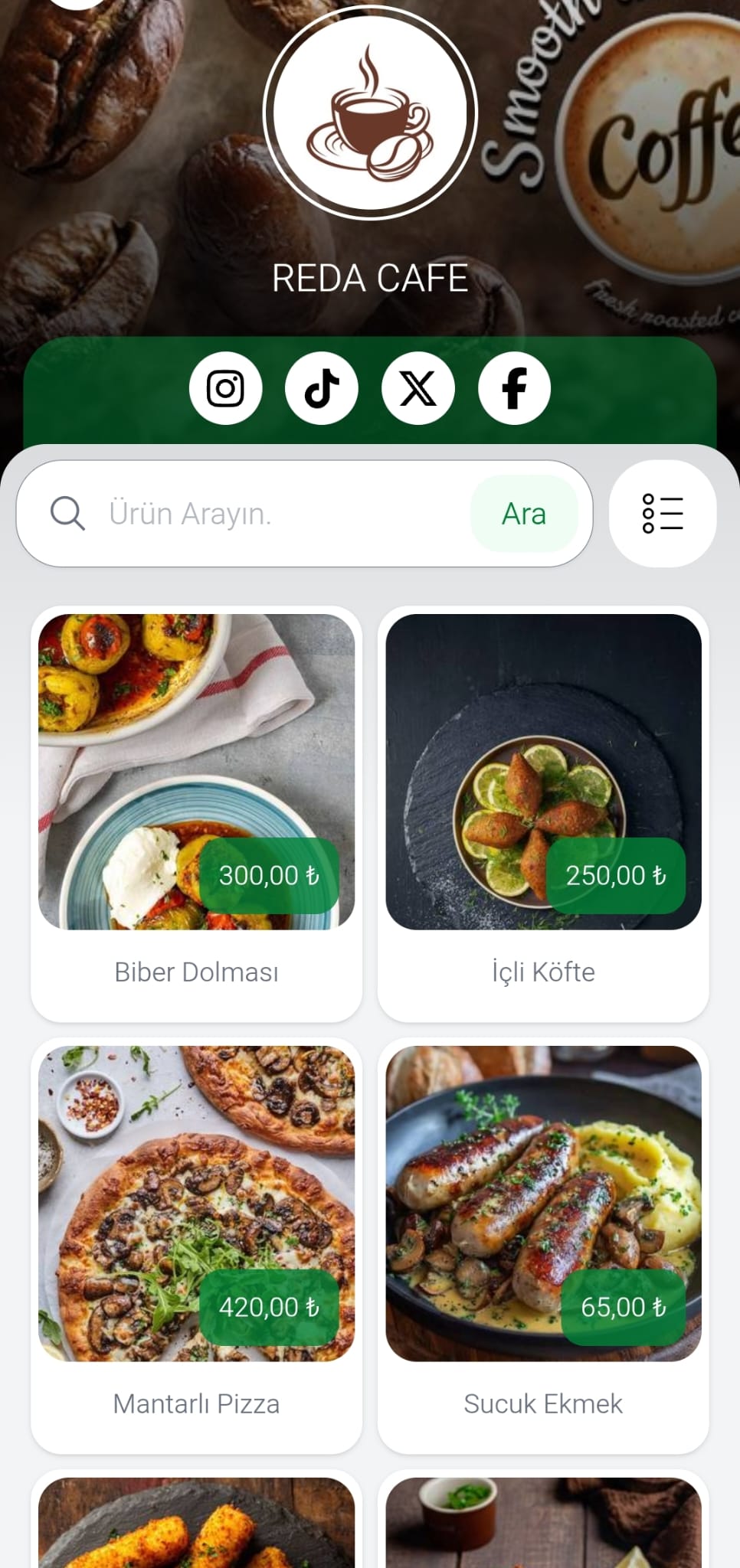Open the cafe's Instagram page
The height and width of the screenshot is (1568, 740).
click(x=225, y=388)
